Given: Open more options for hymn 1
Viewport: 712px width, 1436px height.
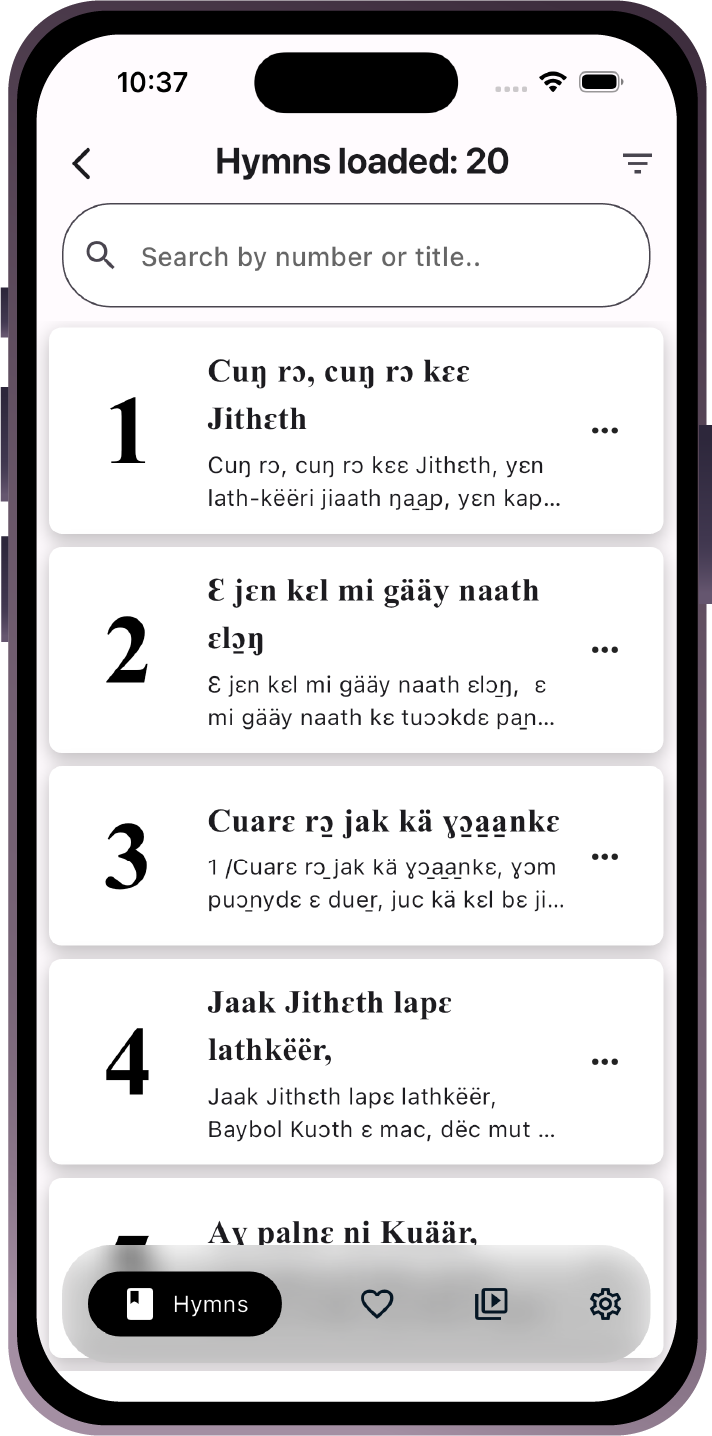Looking at the screenshot, I should click(605, 430).
